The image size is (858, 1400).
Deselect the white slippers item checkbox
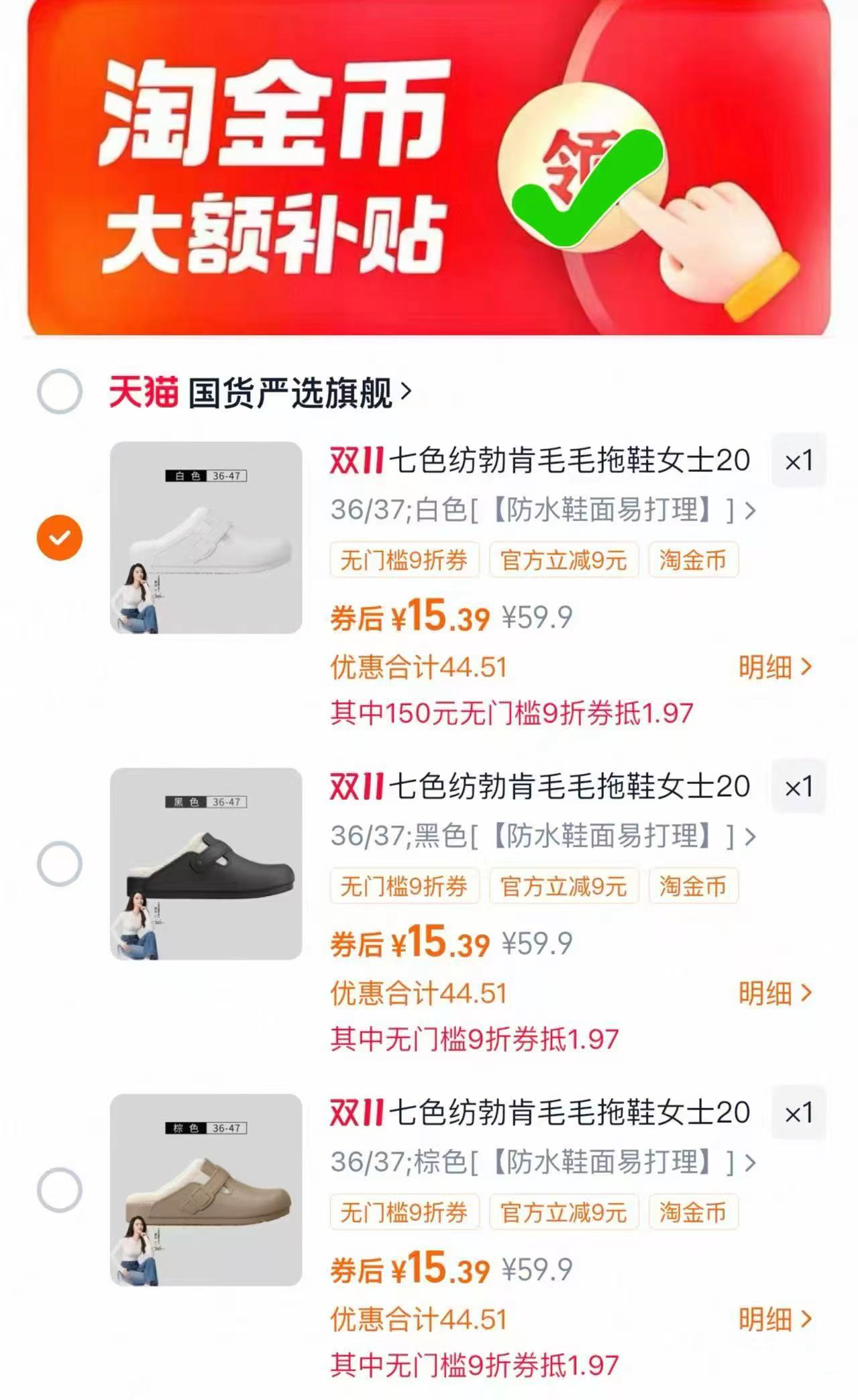pos(61,536)
